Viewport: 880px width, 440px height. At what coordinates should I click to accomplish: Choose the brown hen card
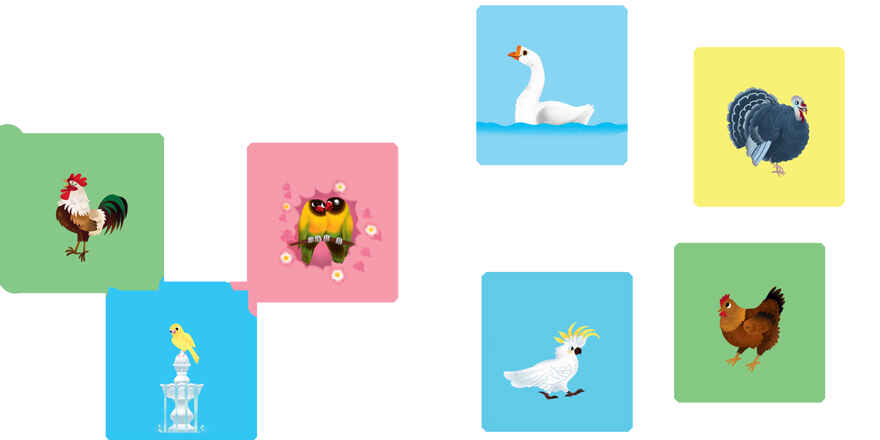(749, 322)
